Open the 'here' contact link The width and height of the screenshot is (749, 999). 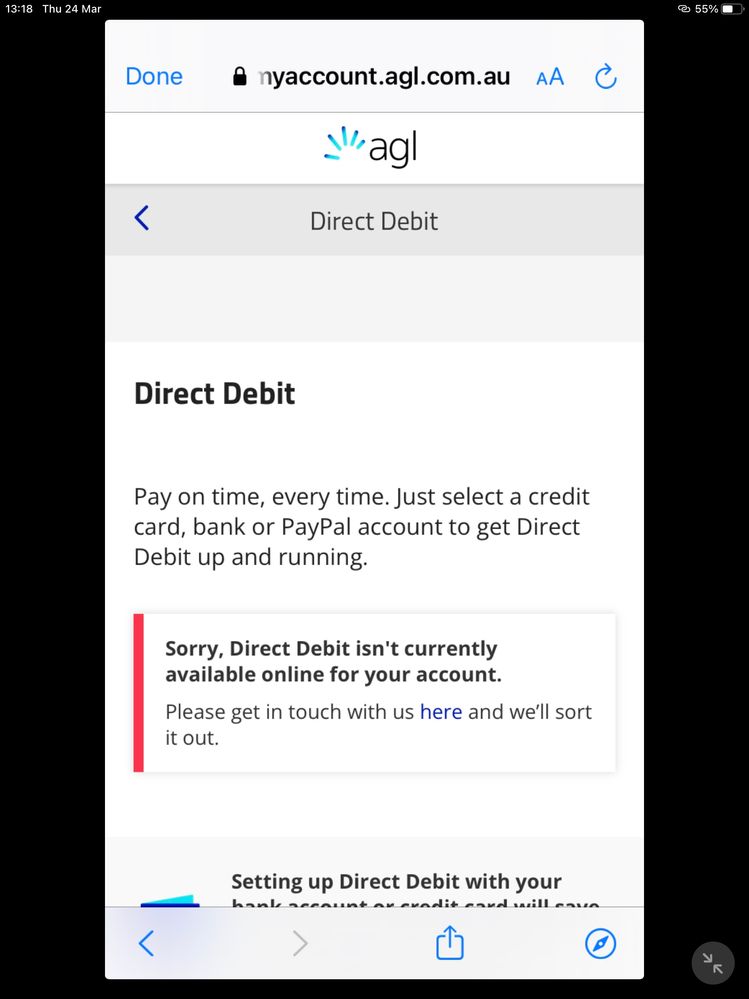(x=440, y=712)
